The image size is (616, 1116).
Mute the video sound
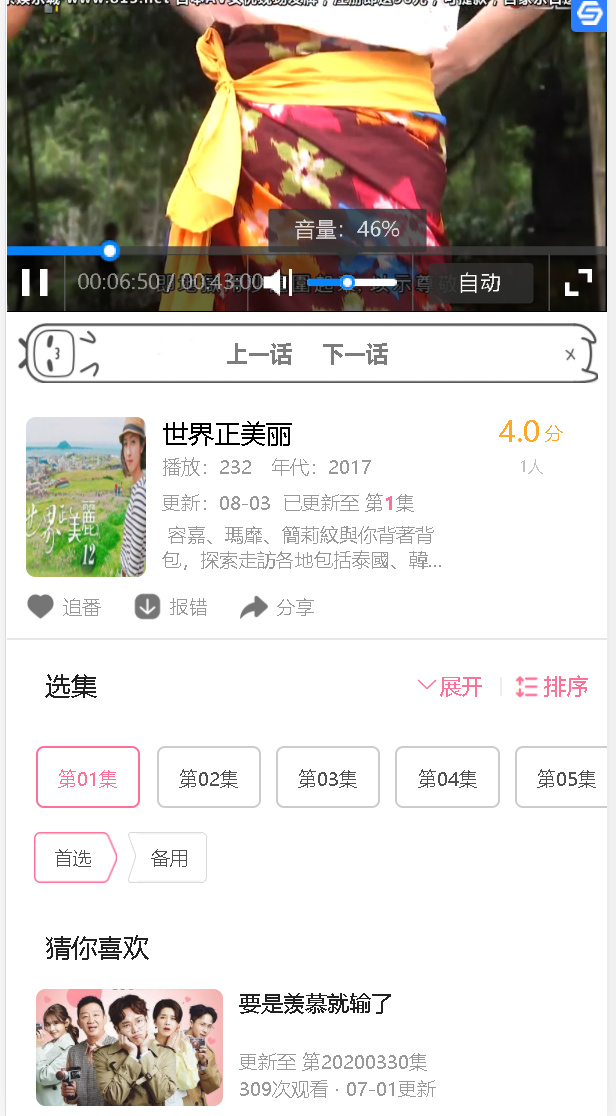point(278,283)
